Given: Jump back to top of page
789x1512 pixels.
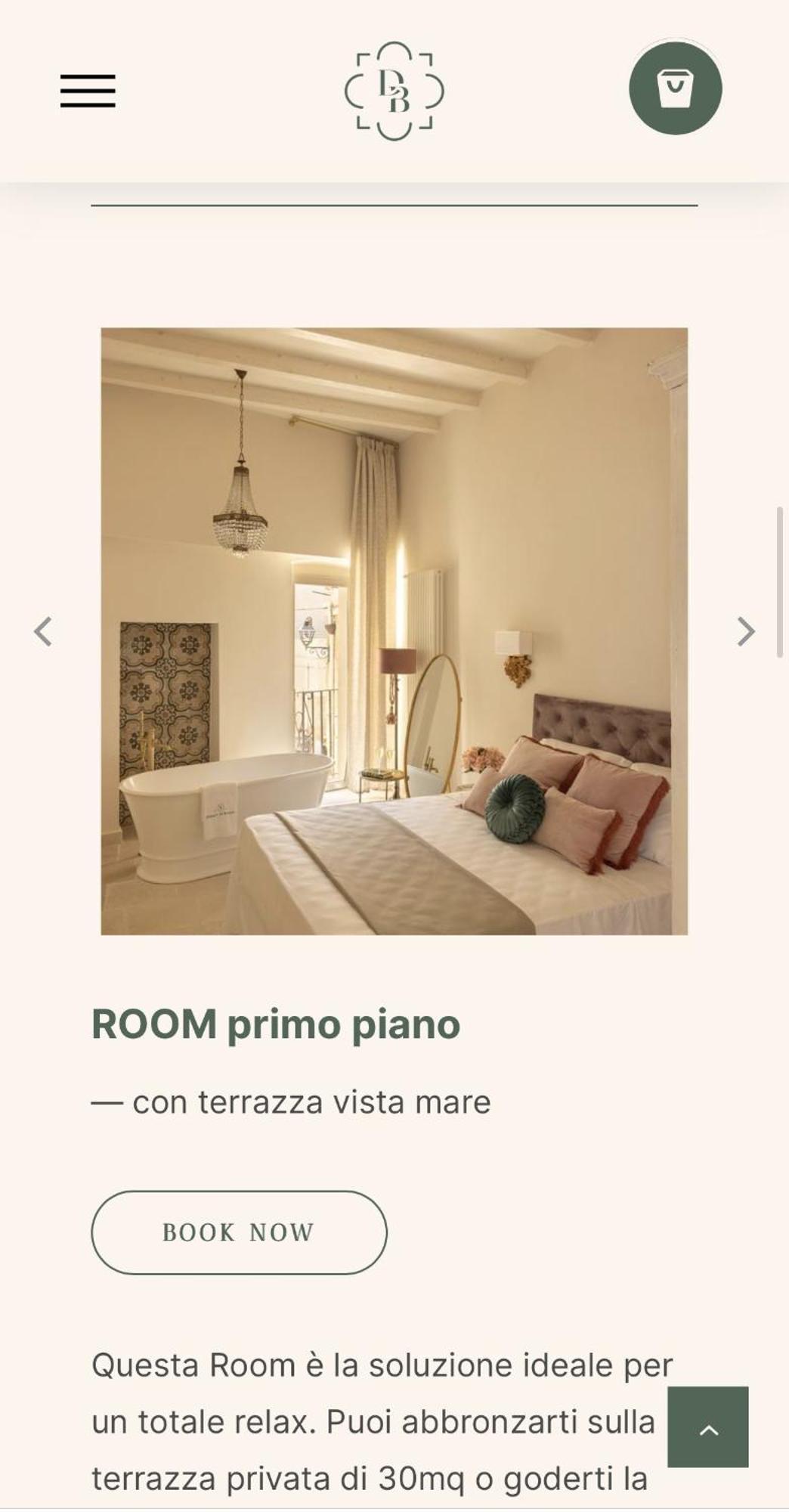Looking at the screenshot, I should pos(708,1426).
